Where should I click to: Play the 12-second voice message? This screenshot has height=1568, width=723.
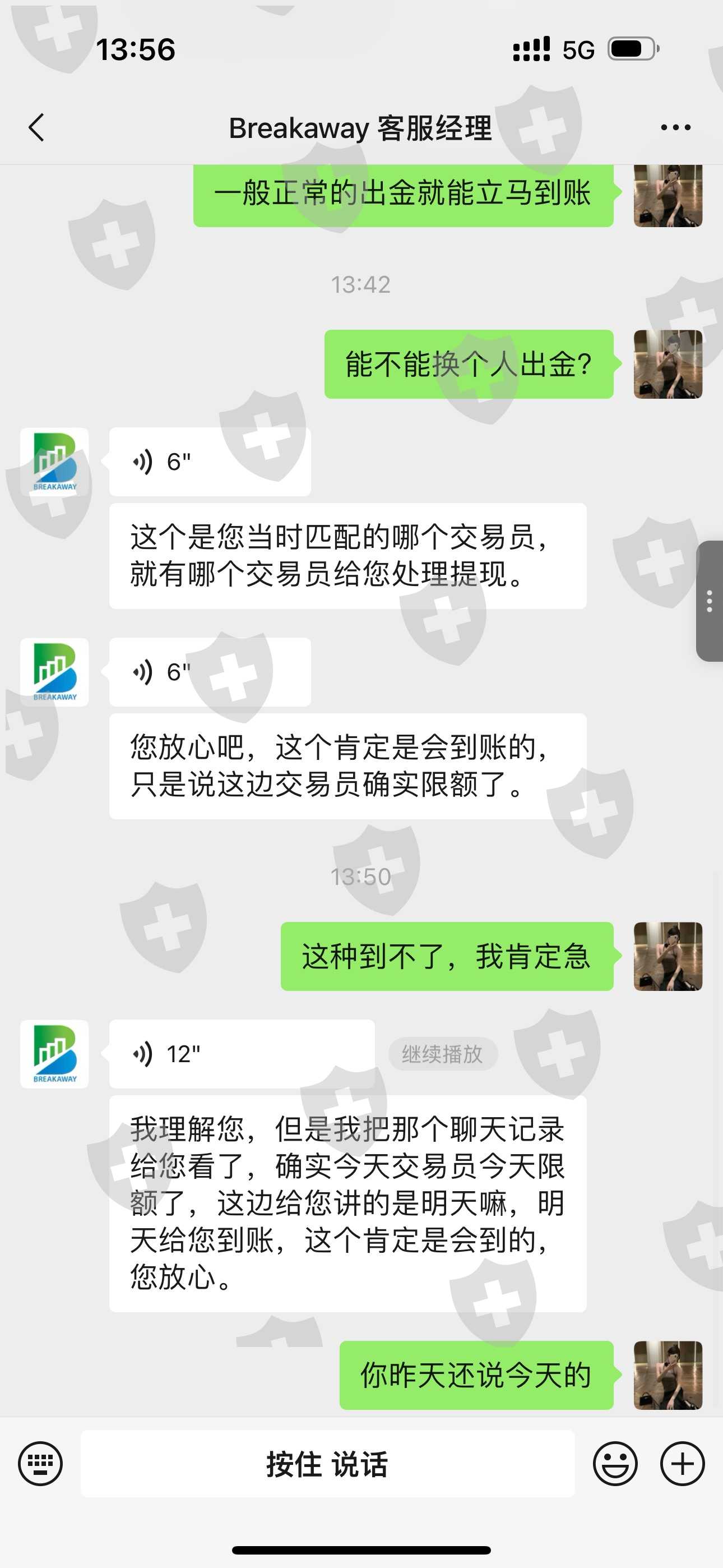242,1054
